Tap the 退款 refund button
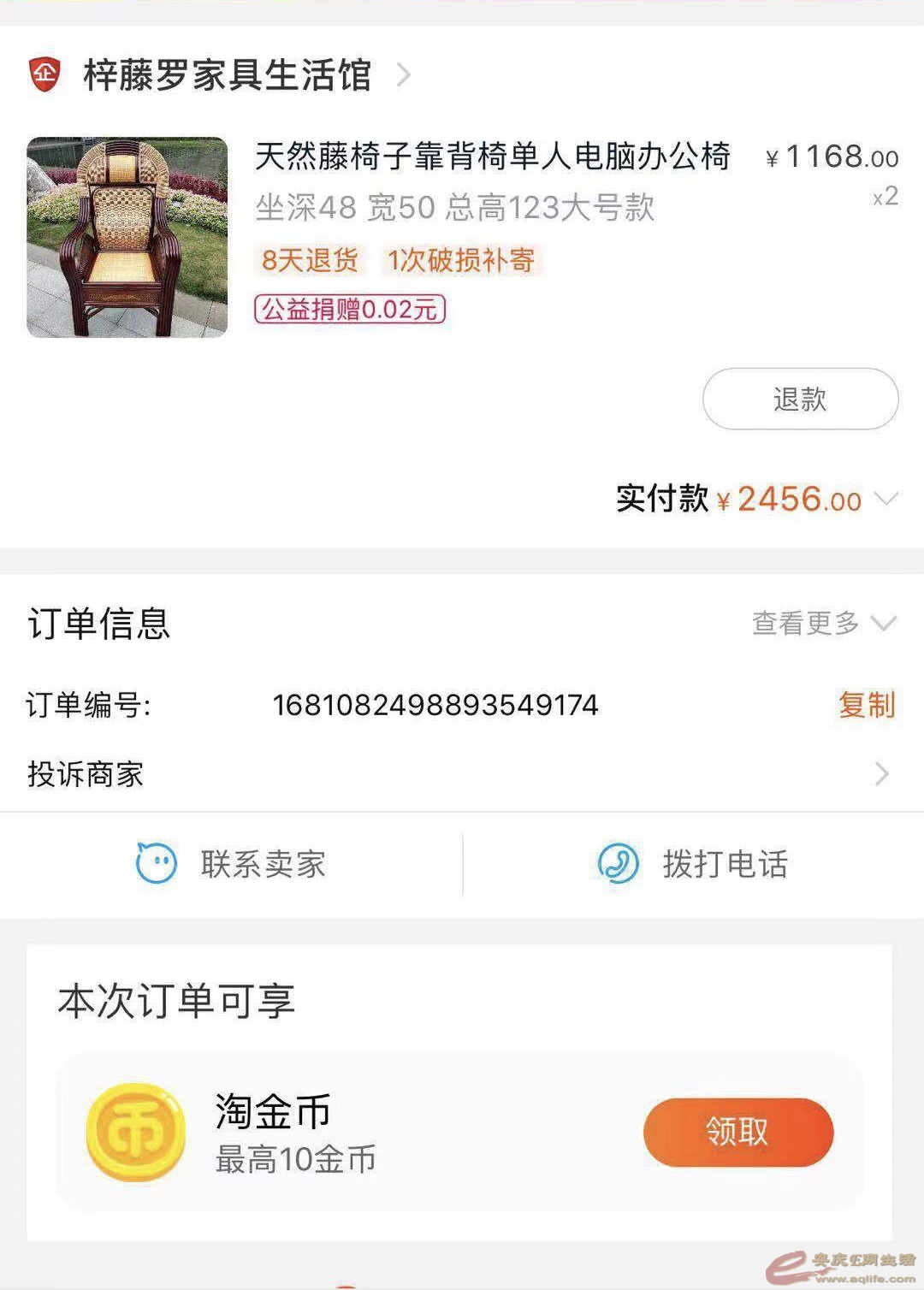This screenshot has width=924, height=1290. 800,399
